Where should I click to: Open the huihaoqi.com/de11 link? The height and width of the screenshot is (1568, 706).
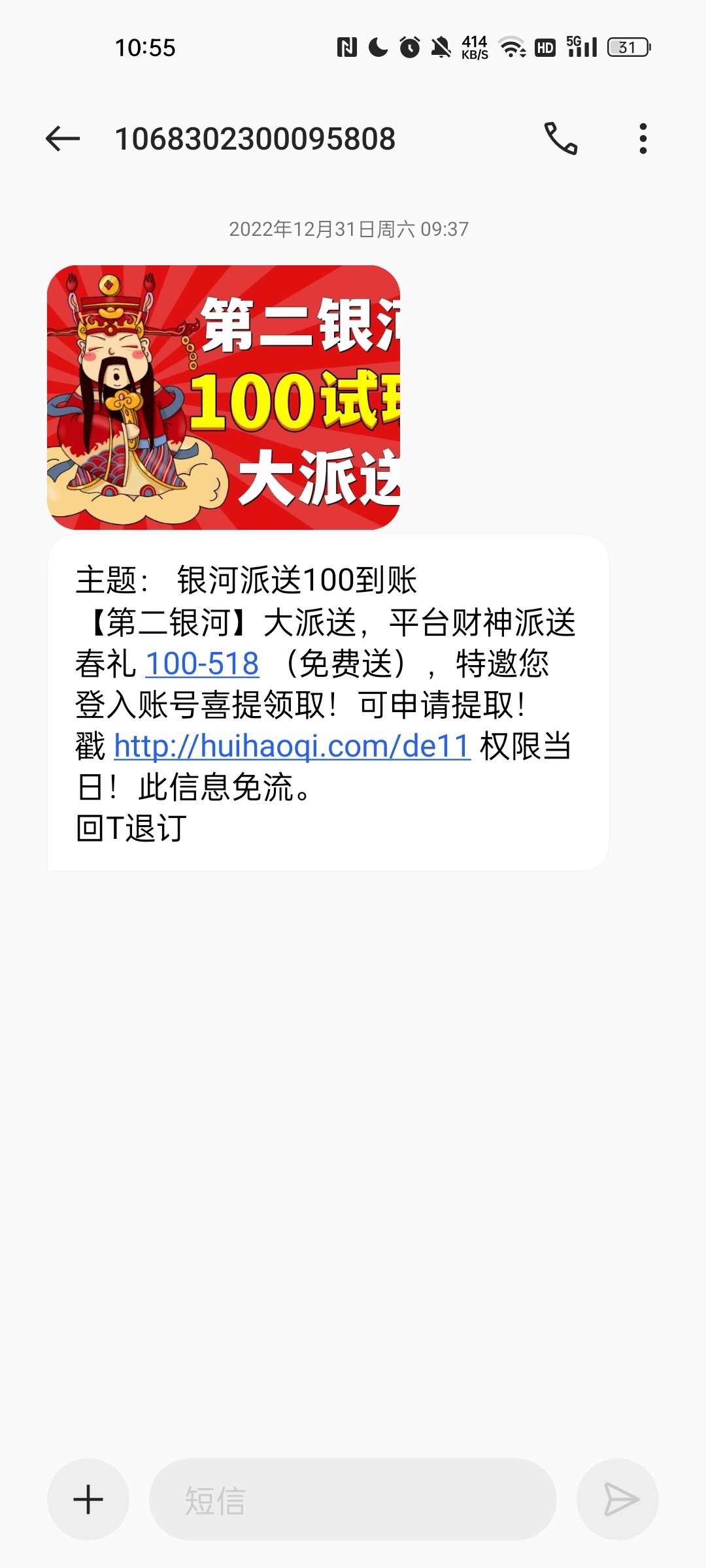tap(292, 746)
